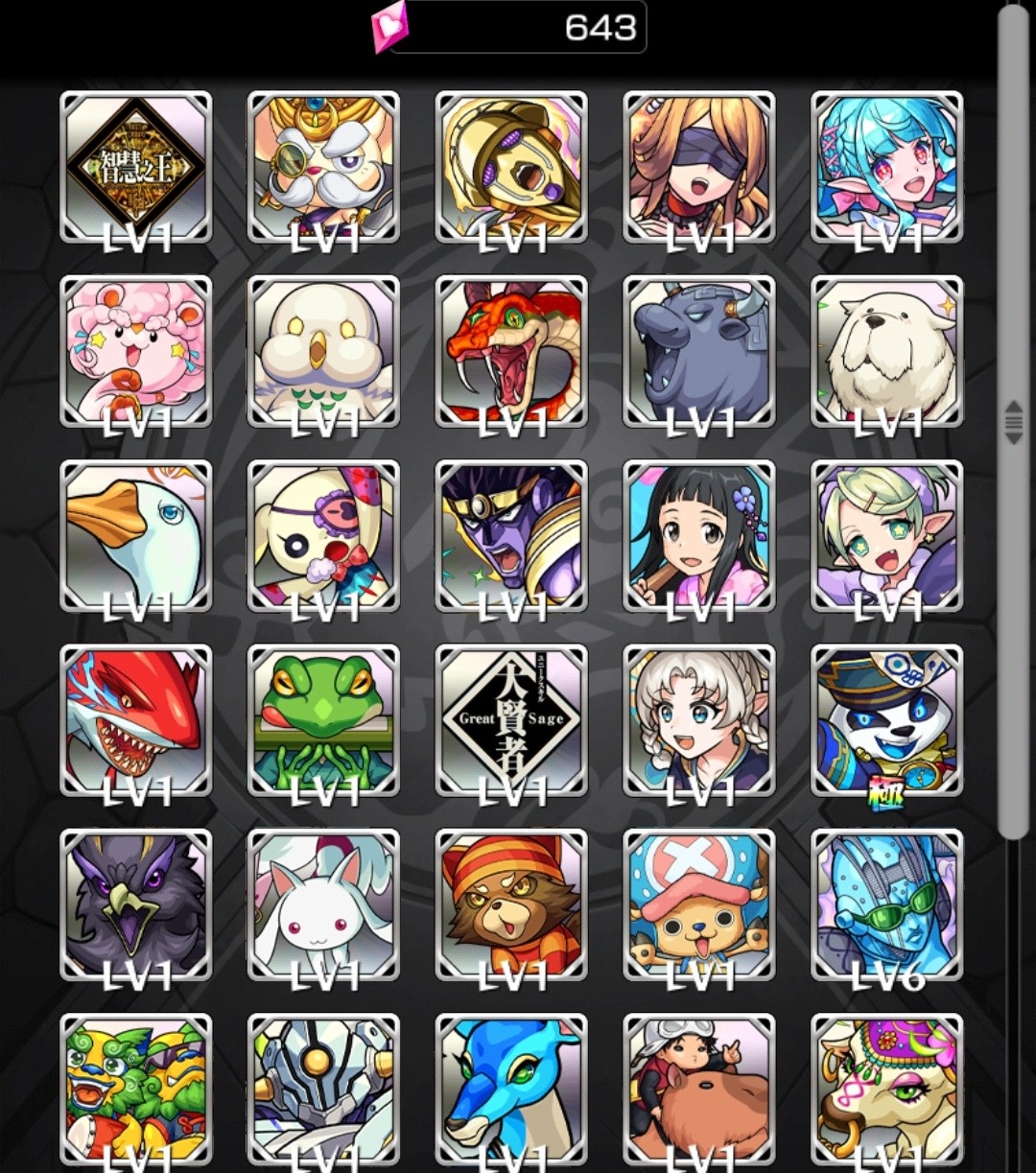Open the gray horned bull tile
This screenshot has height=1173, width=1036.
698,351
